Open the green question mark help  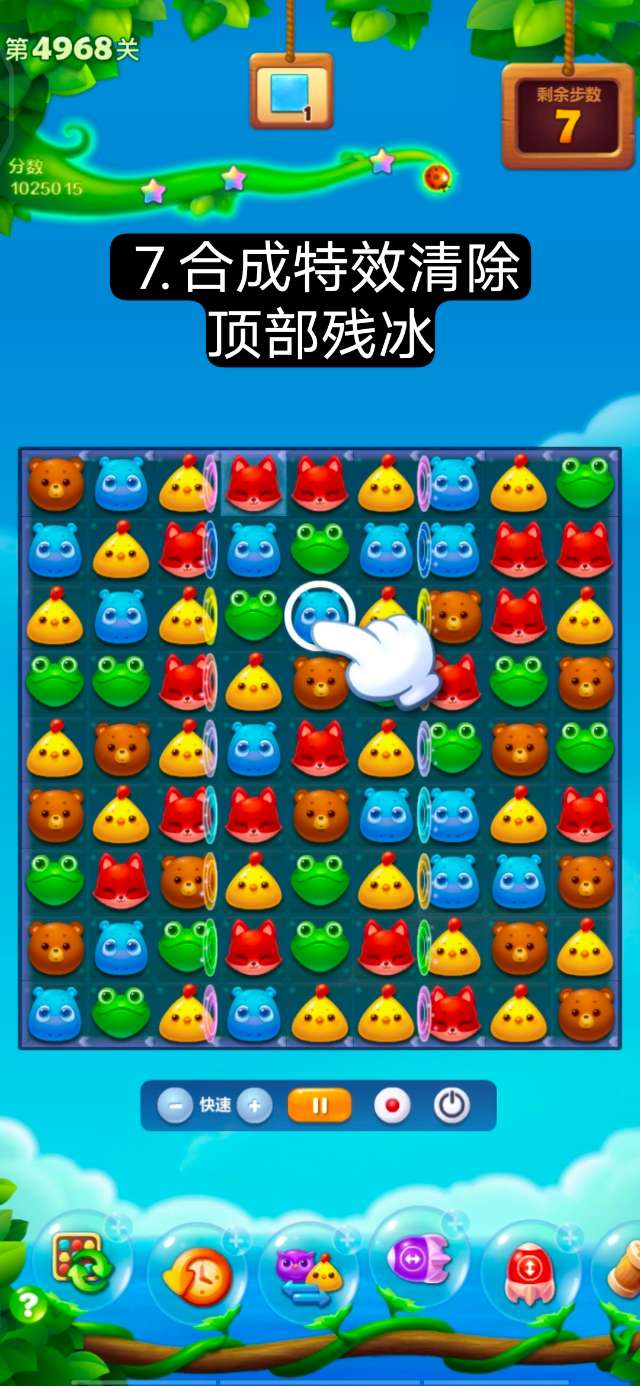(x=25, y=1305)
